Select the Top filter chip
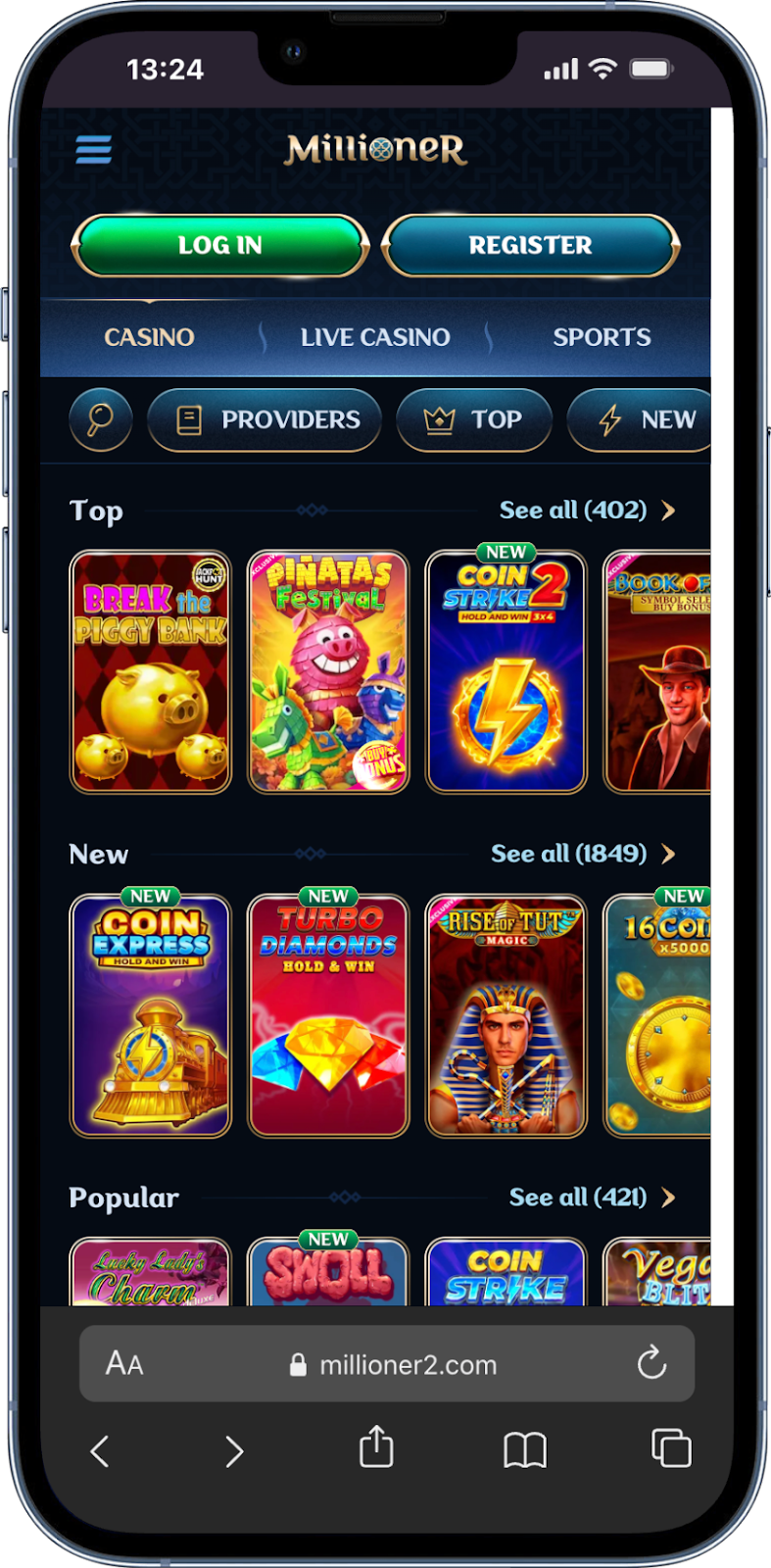Screen dimensions: 771x1568 pos(473,420)
